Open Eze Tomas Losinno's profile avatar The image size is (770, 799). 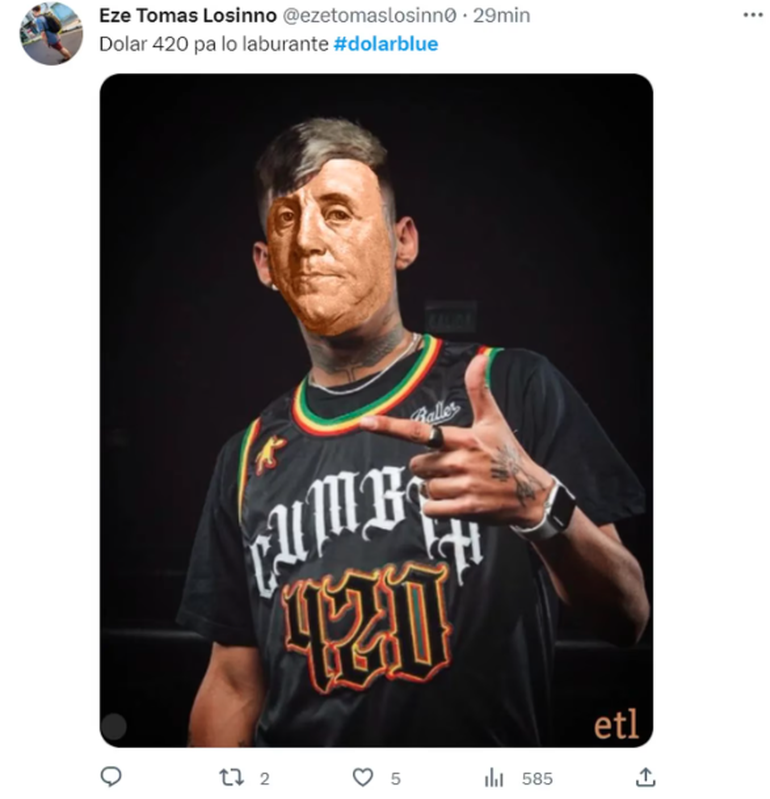tap(51, 33)
